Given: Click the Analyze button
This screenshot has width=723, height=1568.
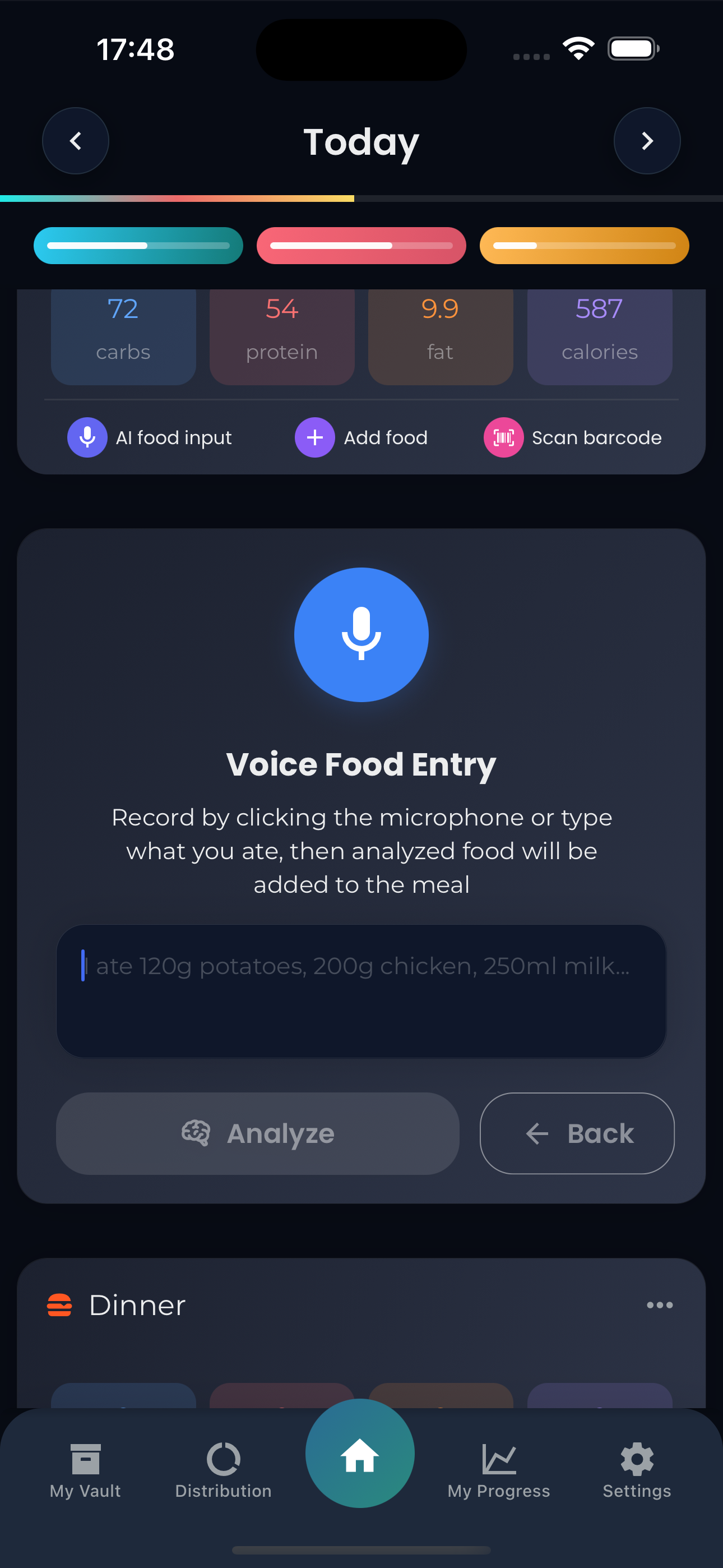Looking at the screenshot, I should point(257,1133).
